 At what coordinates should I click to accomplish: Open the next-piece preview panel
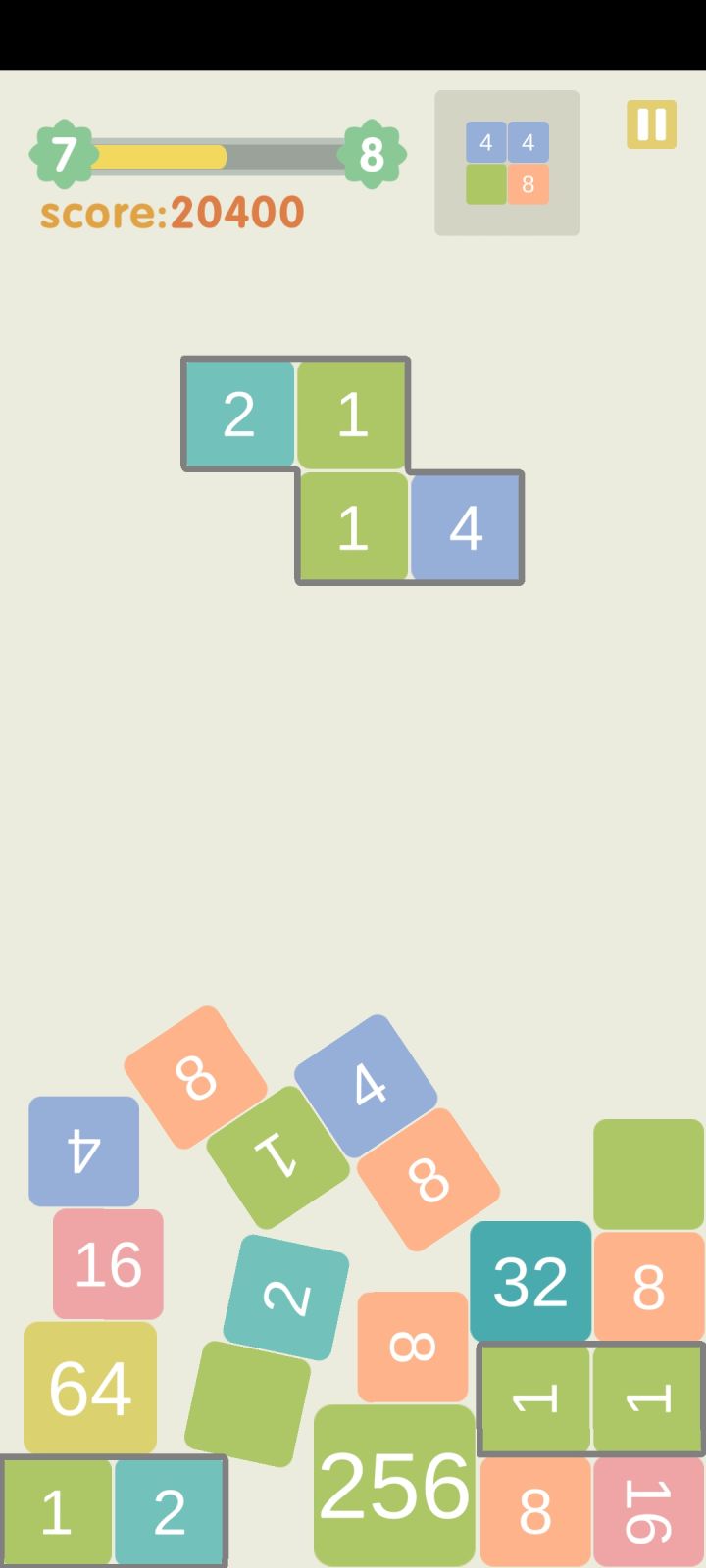[x=506, y=162]
